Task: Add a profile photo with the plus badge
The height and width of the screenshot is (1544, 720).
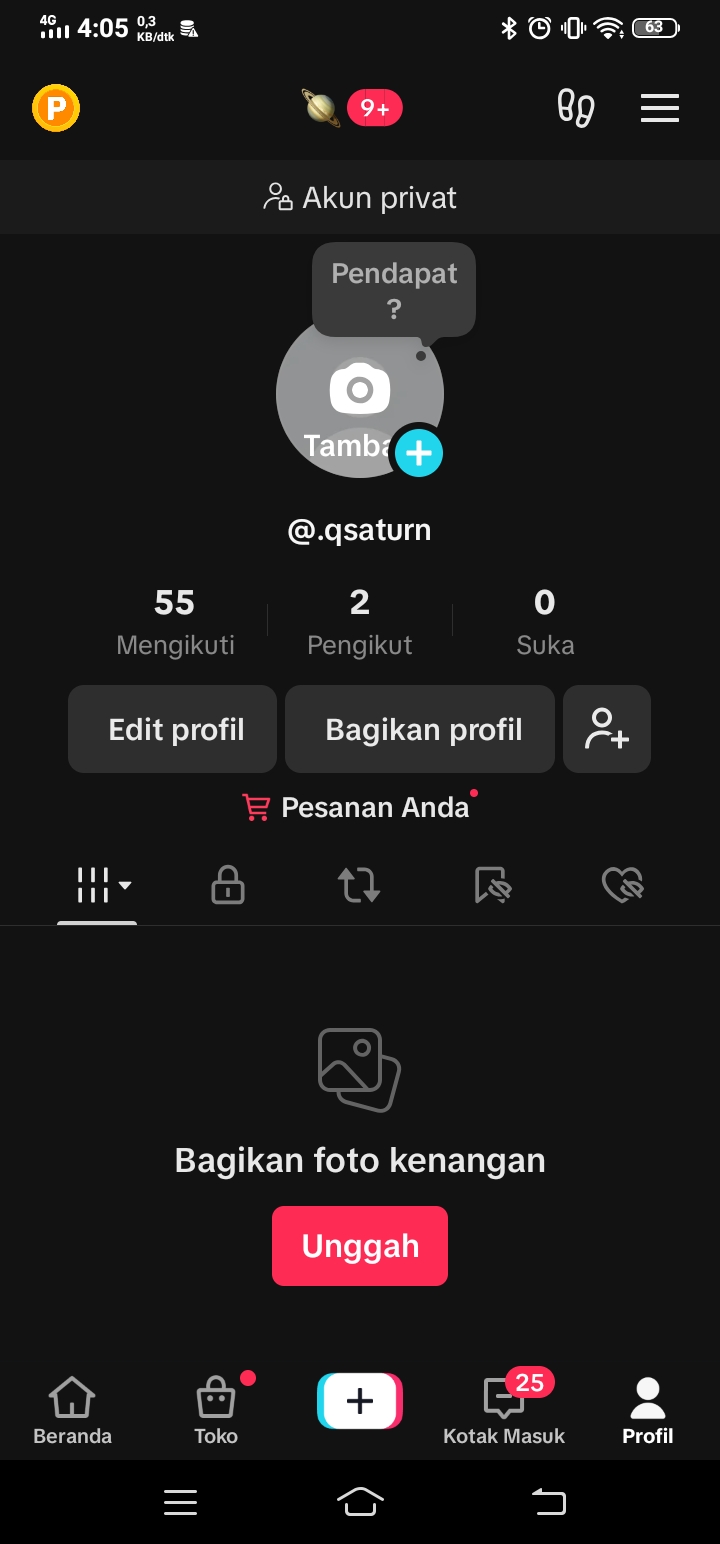Action: pyautogui.click(x=419, y=454)
